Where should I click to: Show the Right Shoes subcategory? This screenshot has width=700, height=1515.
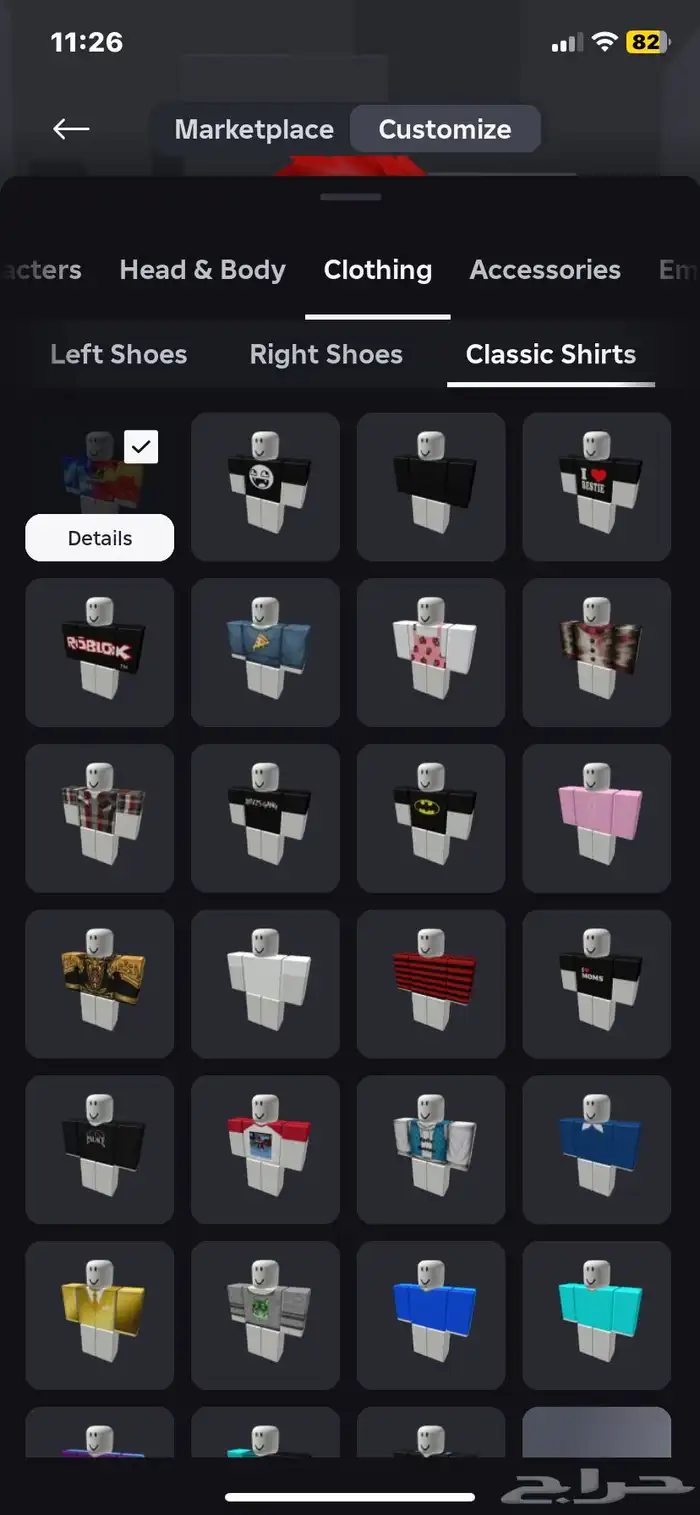[326, 355]
